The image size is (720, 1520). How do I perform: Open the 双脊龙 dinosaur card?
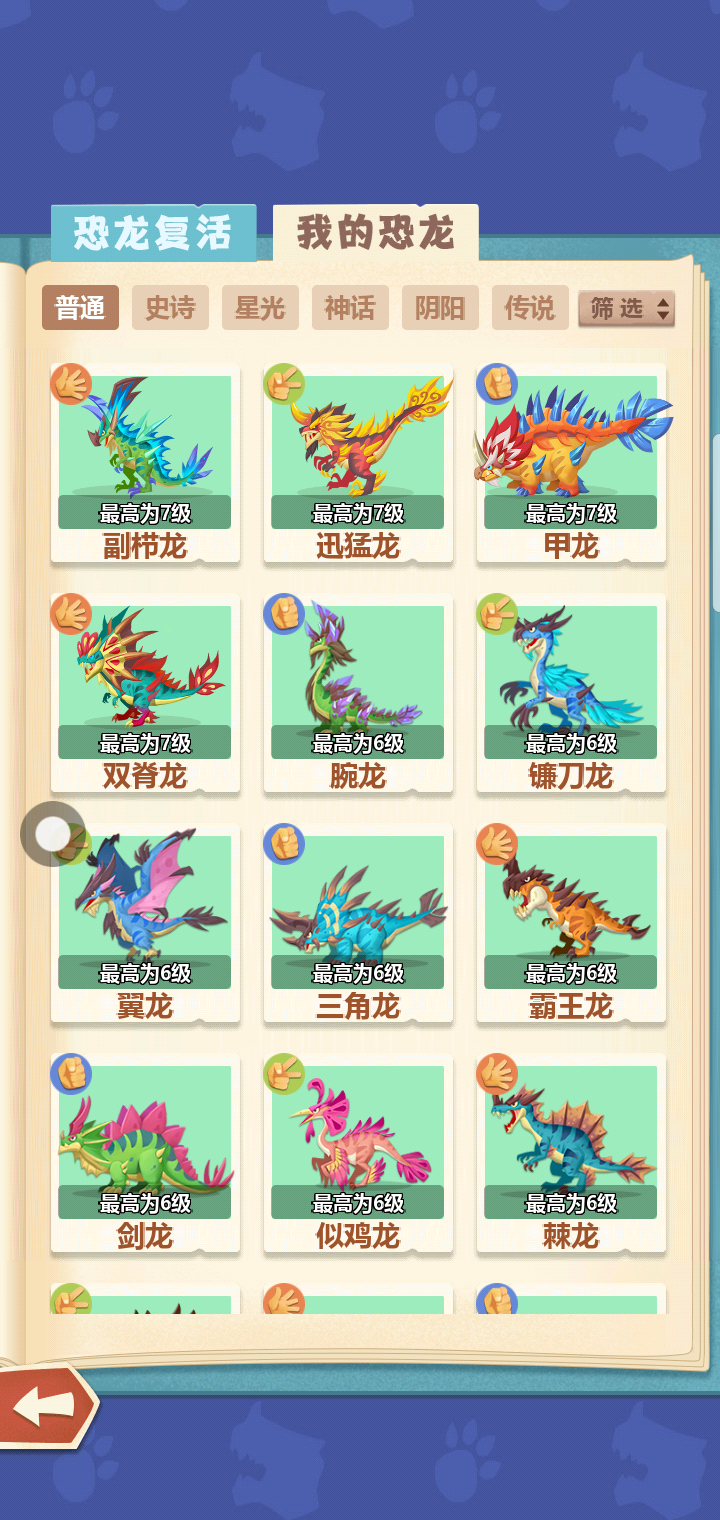coord(145,692)
